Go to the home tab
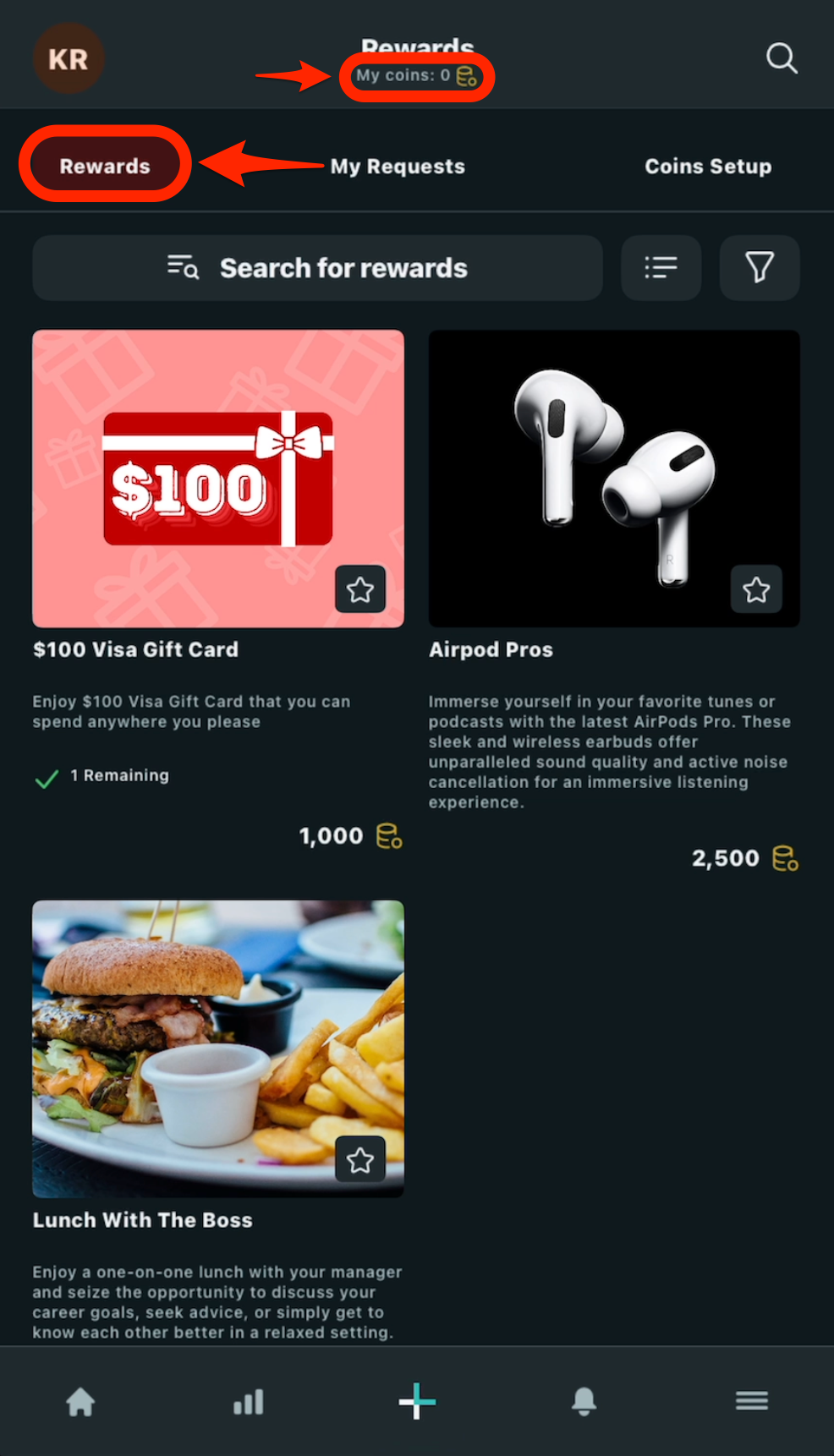834x1456 pixels. [80, 1402]
